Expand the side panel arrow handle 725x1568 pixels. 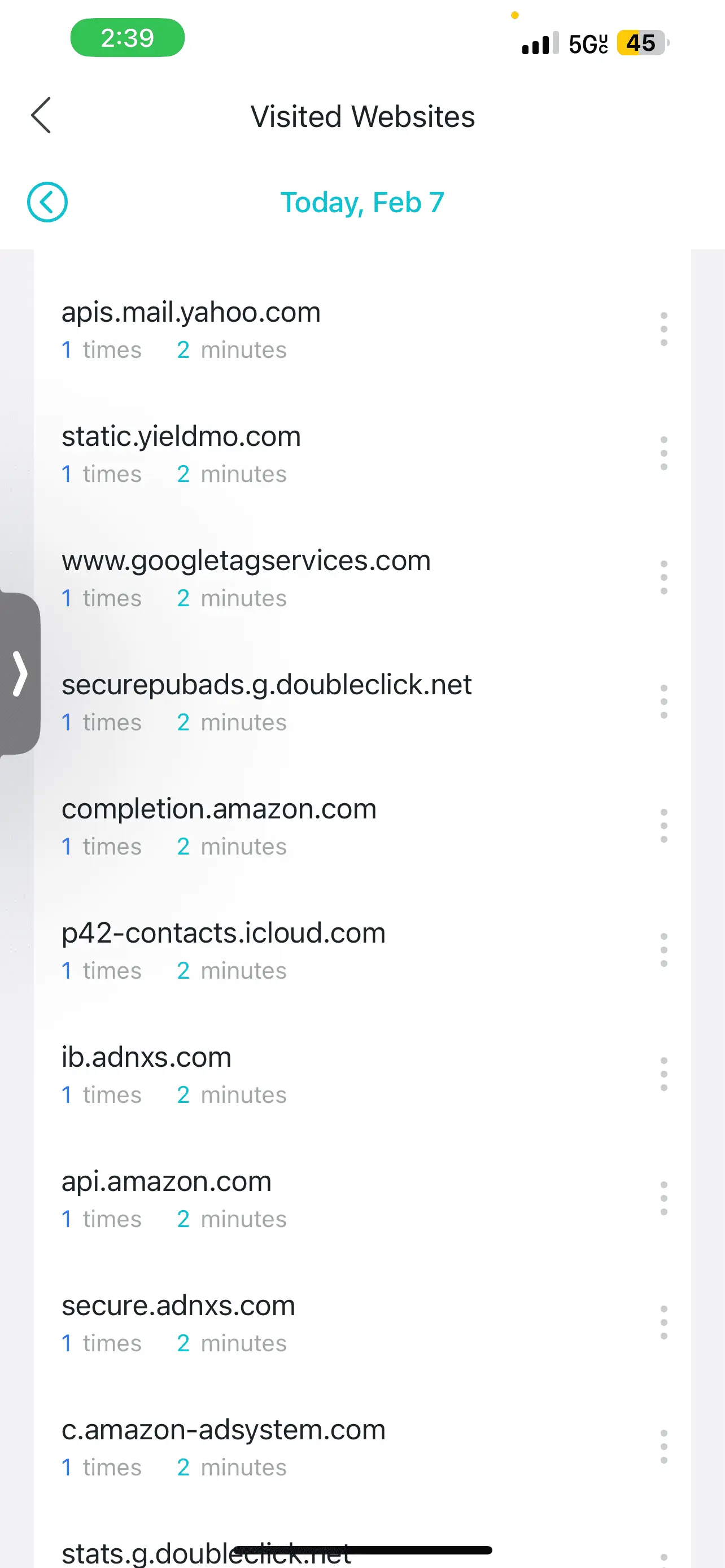[x=20, y=673]
